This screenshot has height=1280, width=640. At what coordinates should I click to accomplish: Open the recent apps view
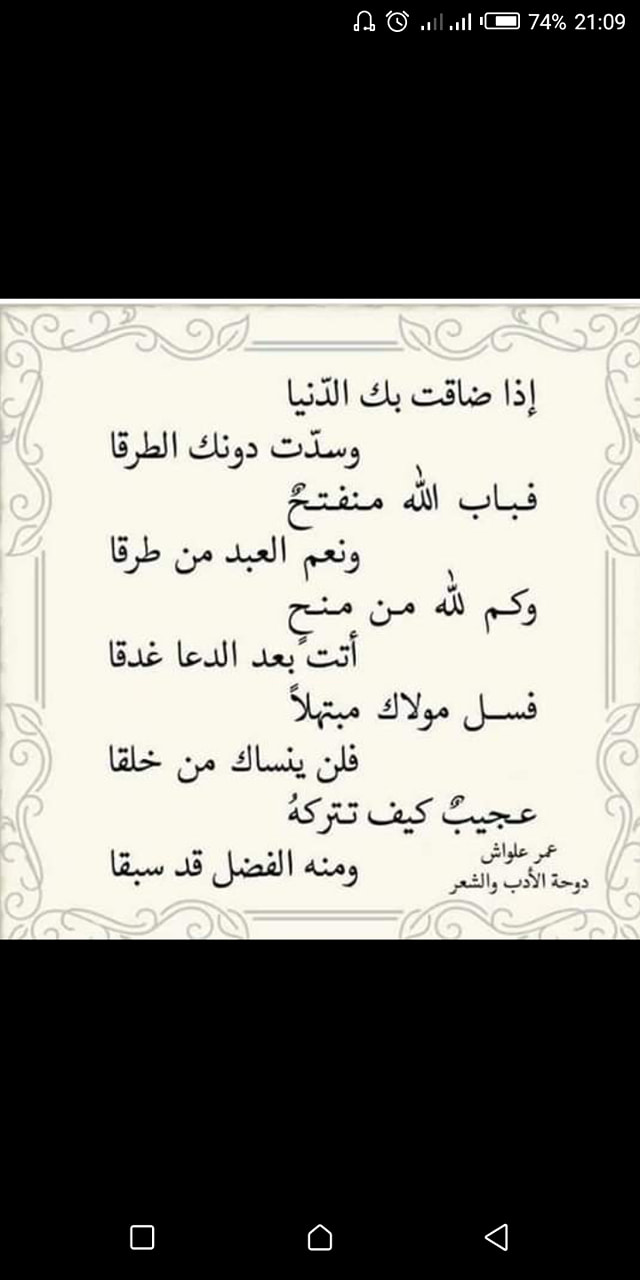(x=142, y=1237)
